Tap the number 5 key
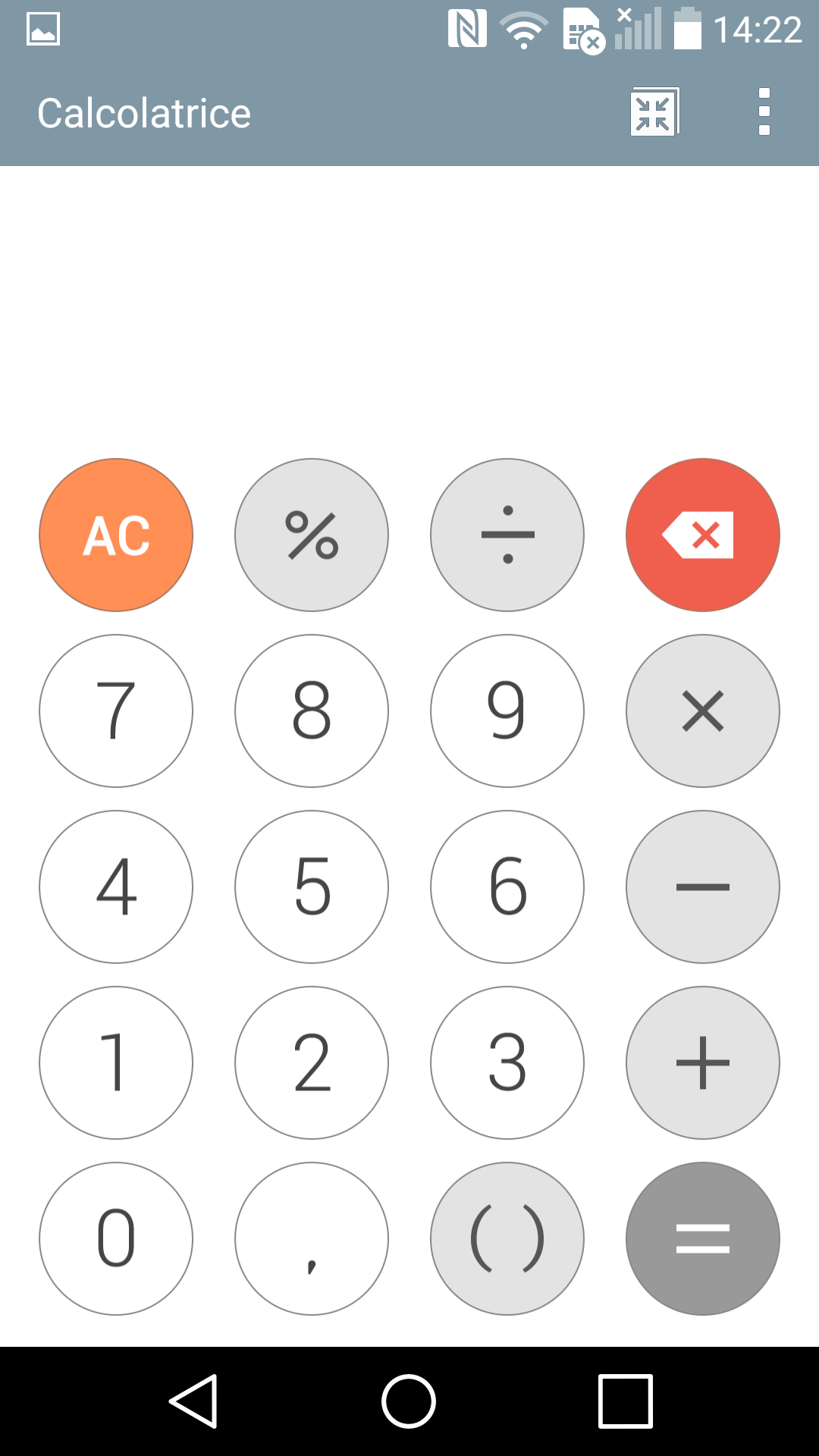This screenshot has width=819, height=1456. click(312, 887)
